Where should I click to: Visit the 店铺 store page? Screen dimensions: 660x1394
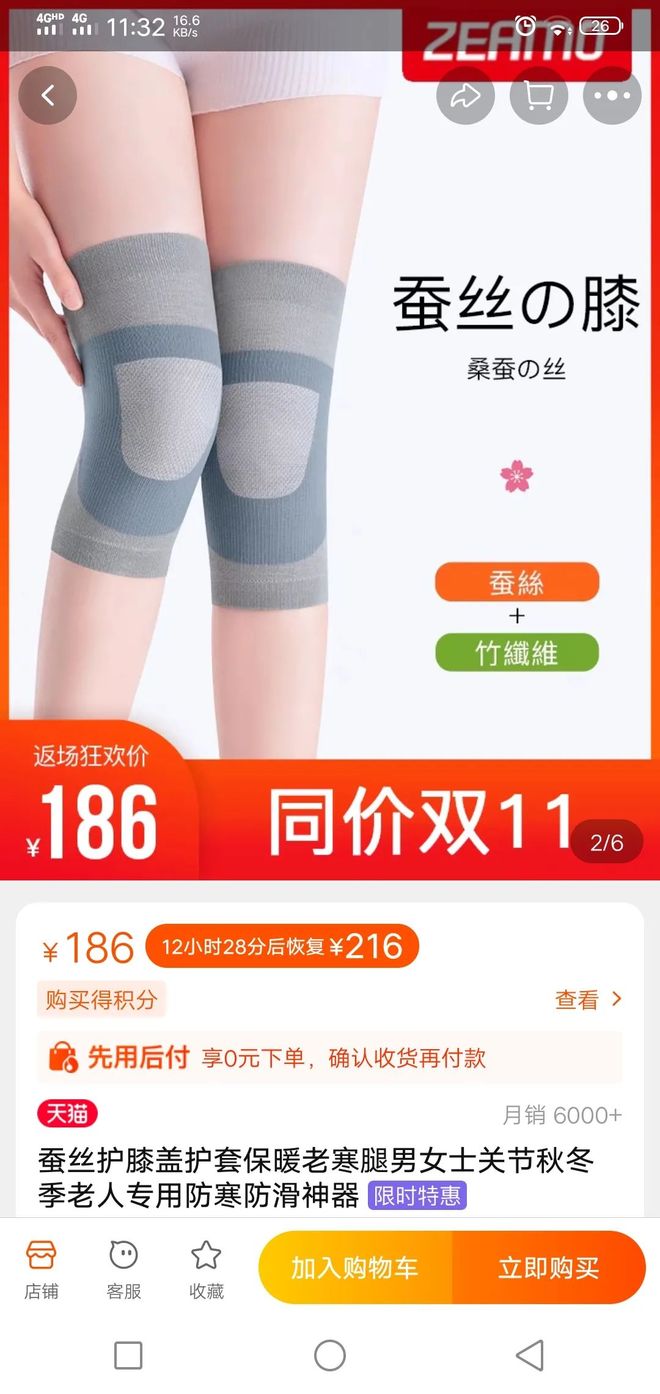point(41,1268)
